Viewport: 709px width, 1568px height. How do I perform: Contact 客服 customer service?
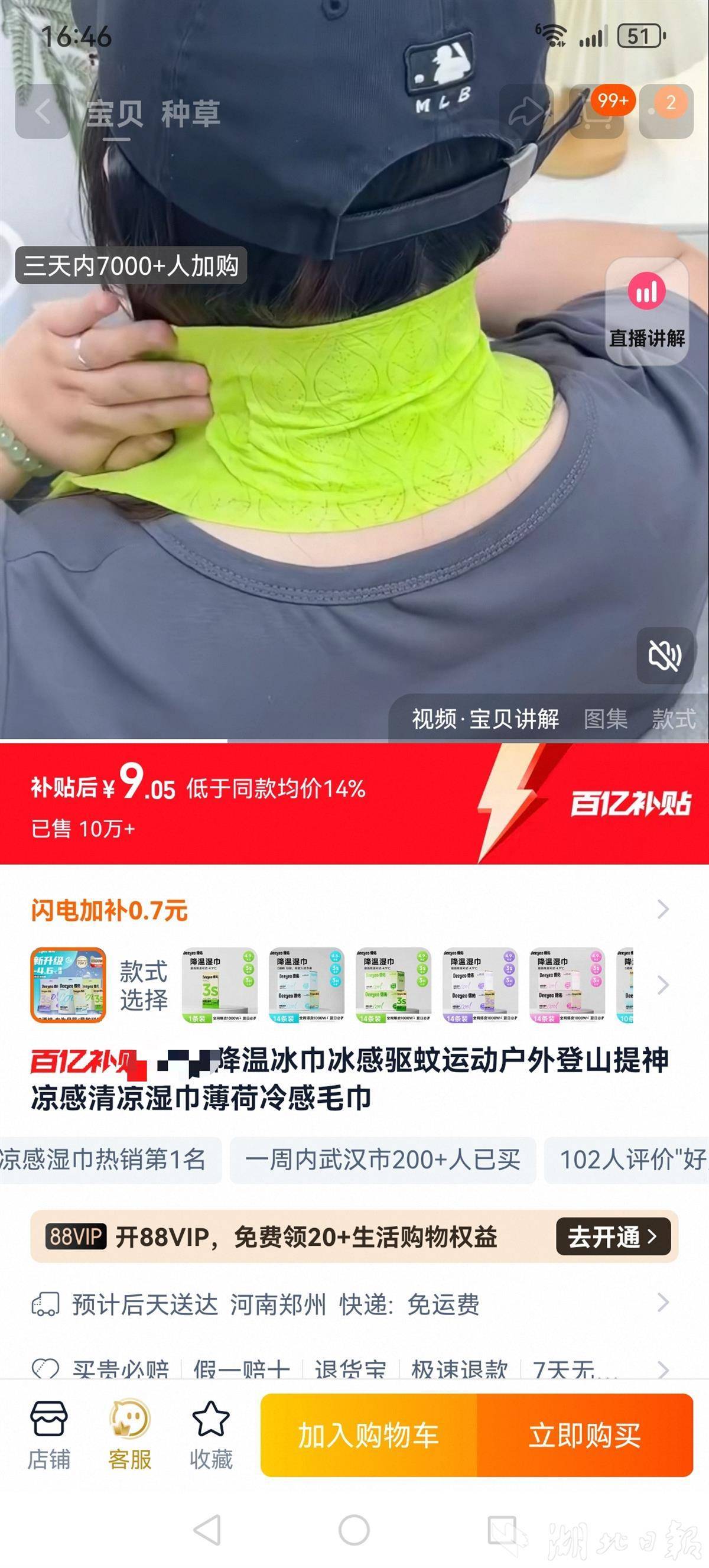129,1435
